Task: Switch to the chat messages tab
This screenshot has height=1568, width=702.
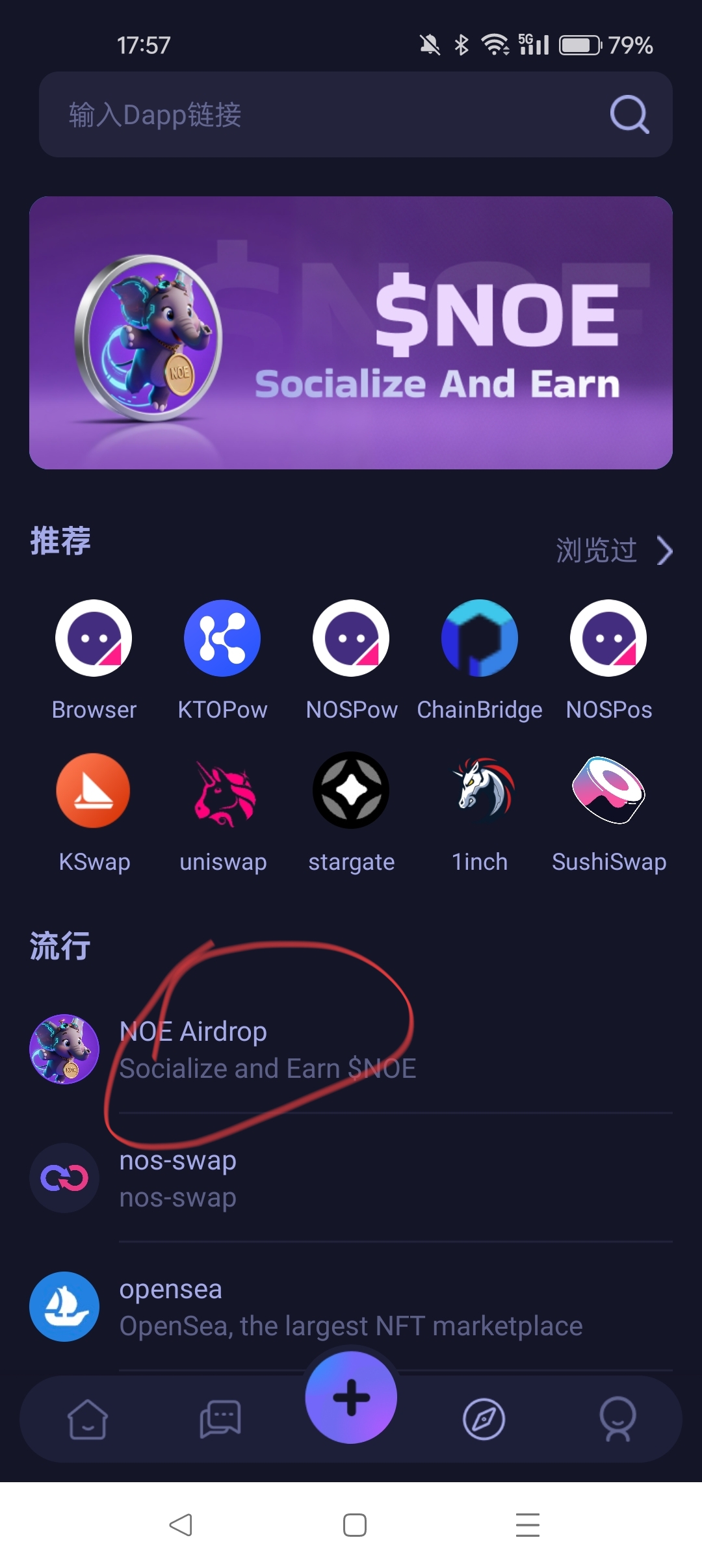Action: point(220,1420)
